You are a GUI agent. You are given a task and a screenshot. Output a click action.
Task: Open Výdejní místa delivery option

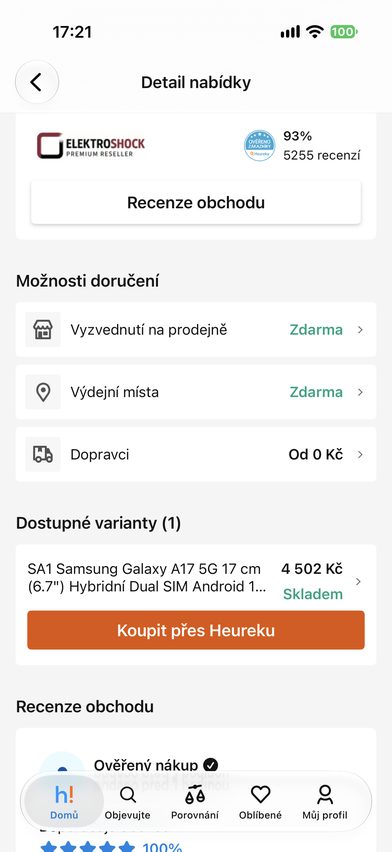(196, 392)
